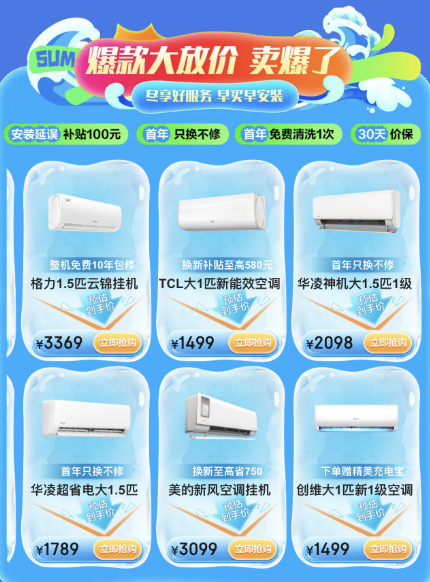Tap 立即抢购 for 华凌超省电大1.5匹
The width and height of the screenshot is (430, 582).
click(x=117, y=549)
